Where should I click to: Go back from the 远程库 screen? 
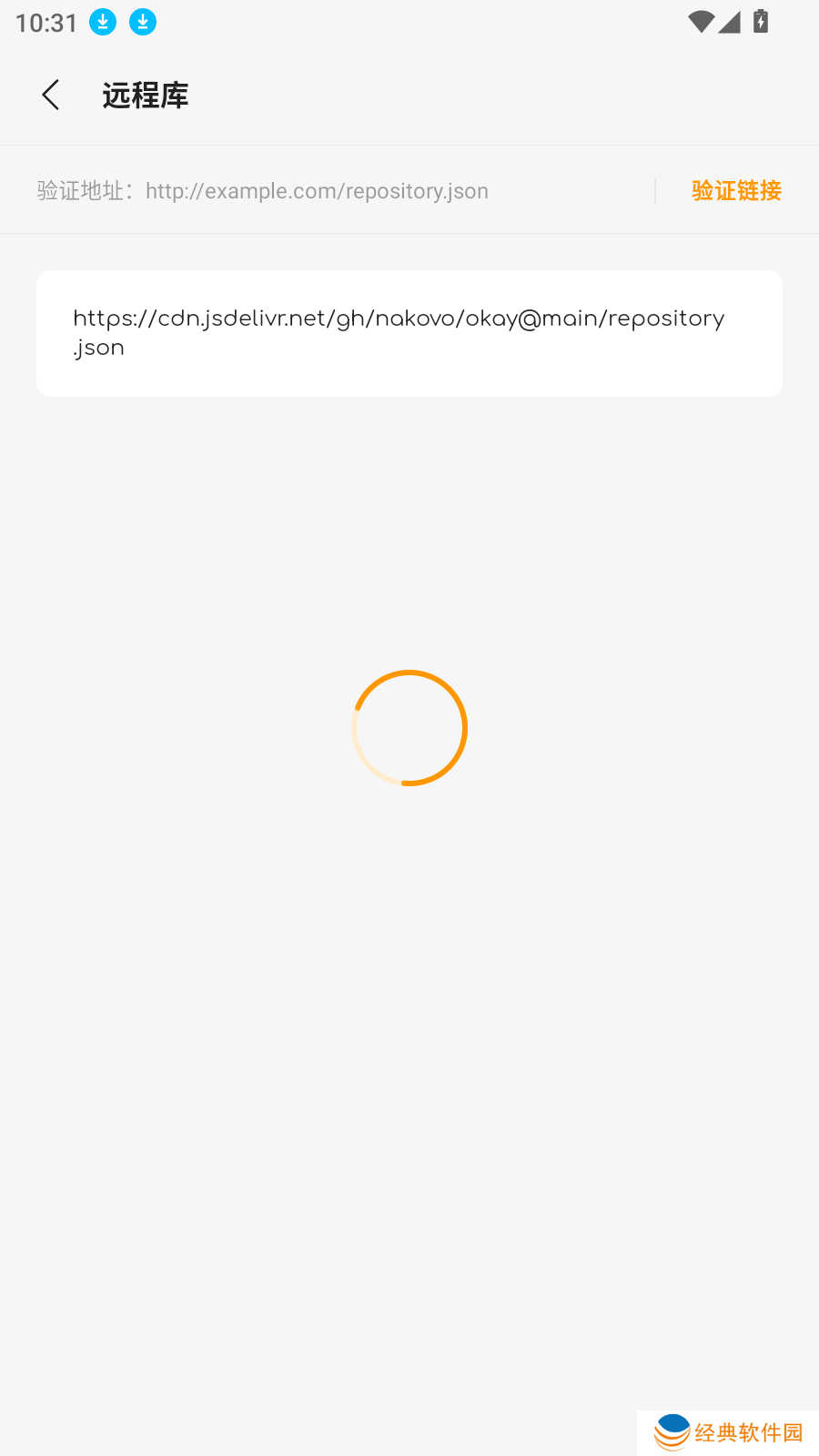pyautogui.click(x=51, y=95)
